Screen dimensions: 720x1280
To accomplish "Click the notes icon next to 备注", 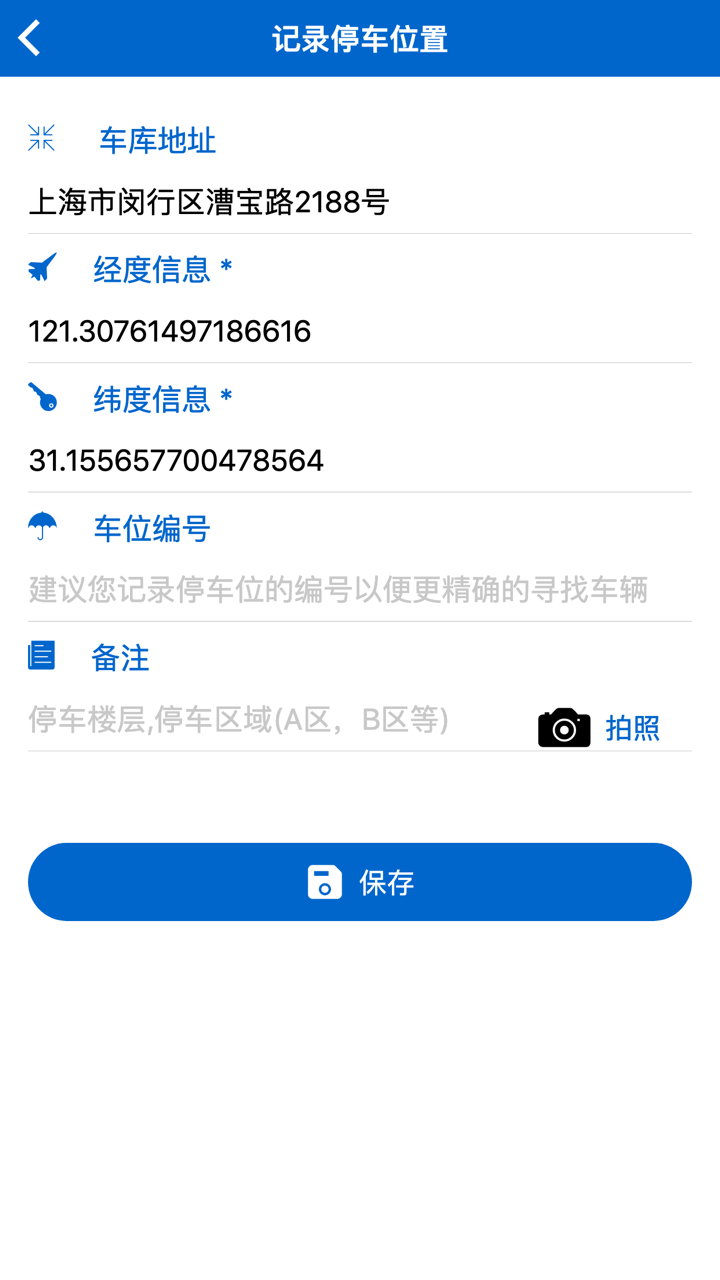I will point(40,657).
